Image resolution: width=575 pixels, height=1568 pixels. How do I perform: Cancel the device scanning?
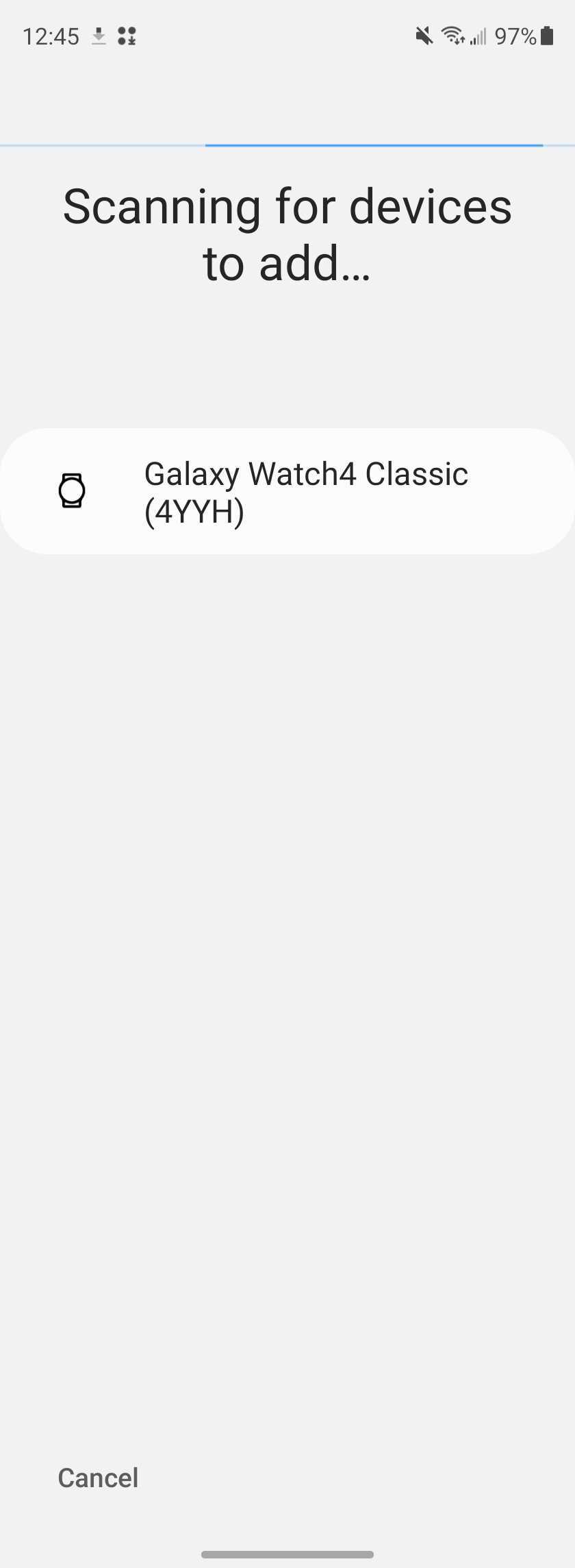tap(98, 1478)
